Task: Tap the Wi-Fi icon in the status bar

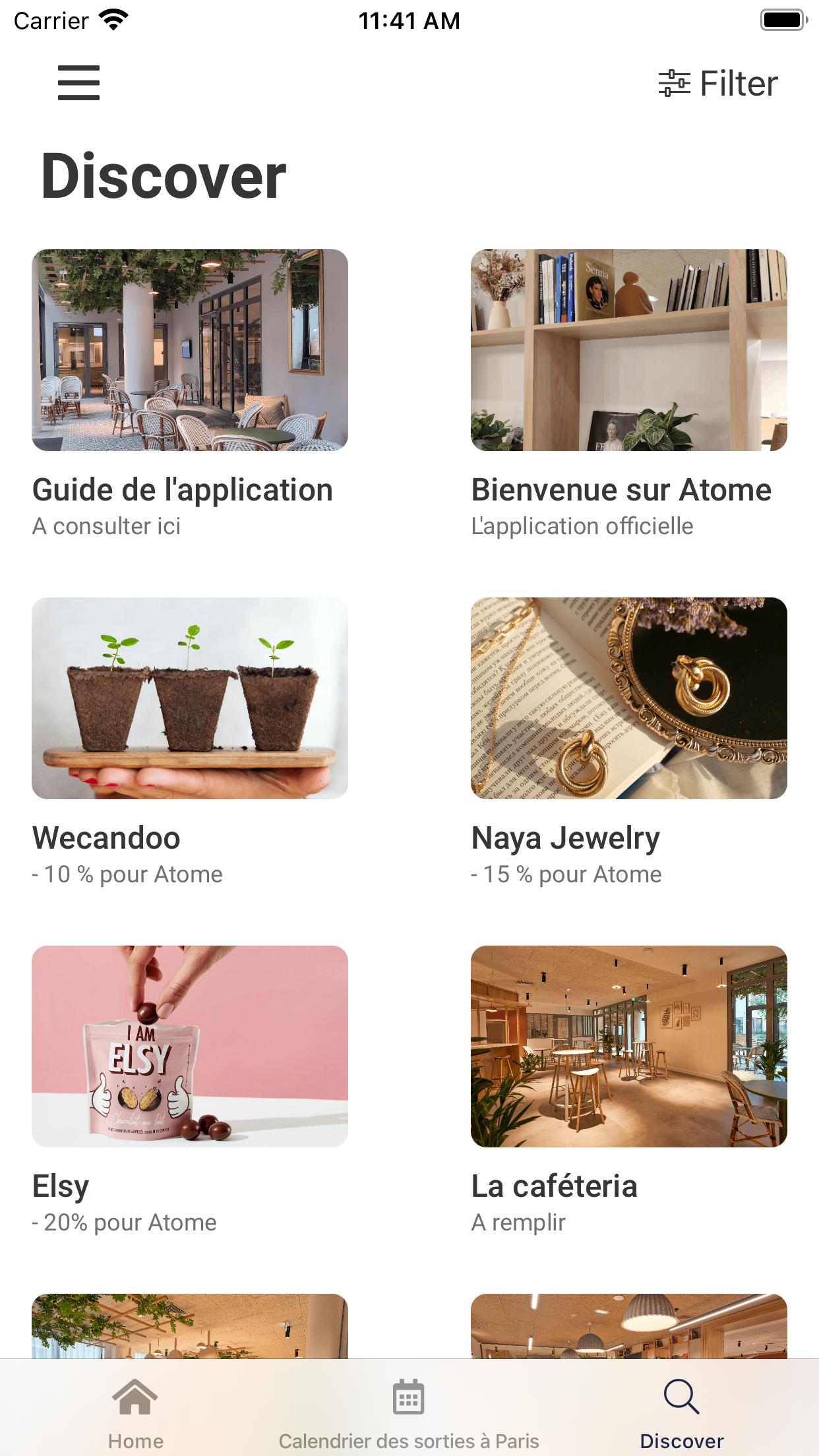Action: tap(111, 20)
